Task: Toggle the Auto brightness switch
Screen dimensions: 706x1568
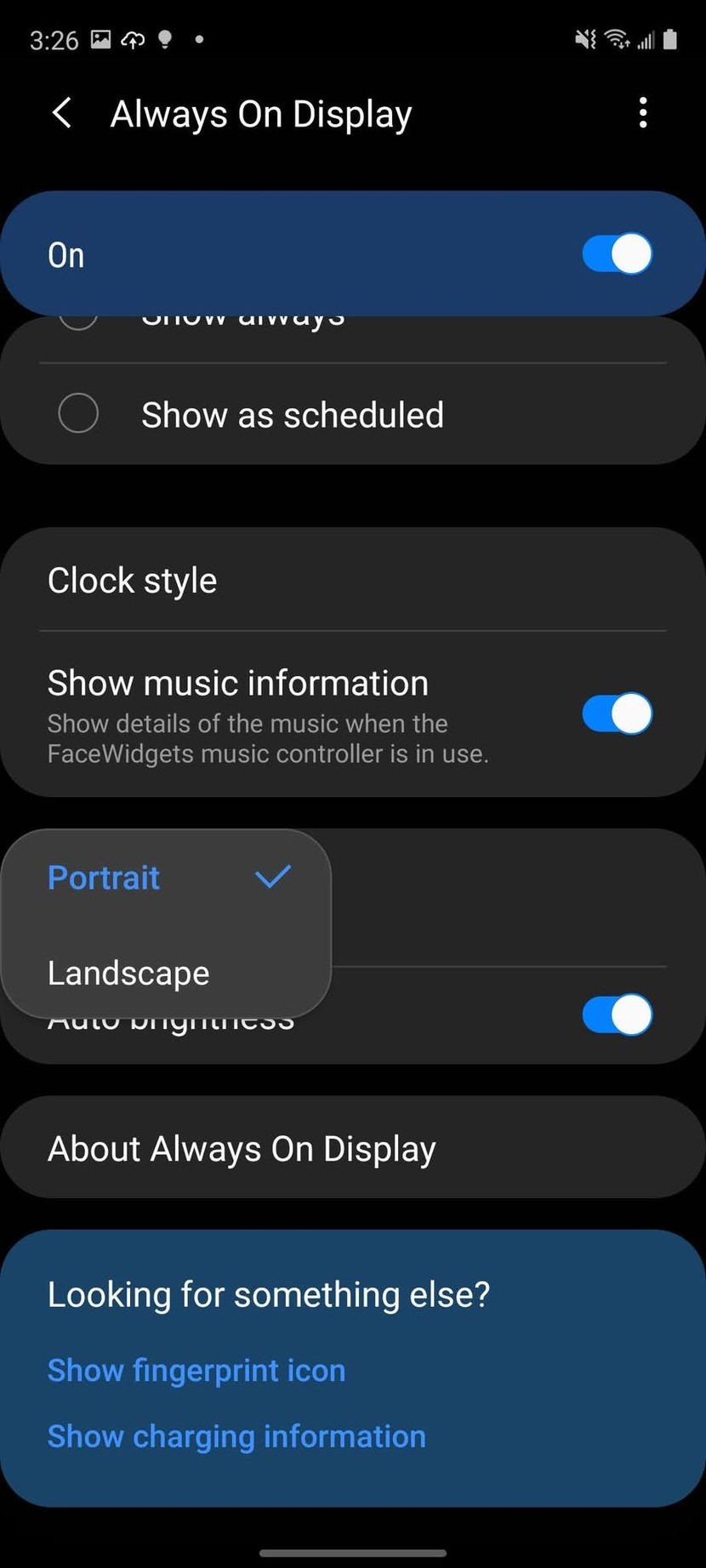Action: [617, 1015]
